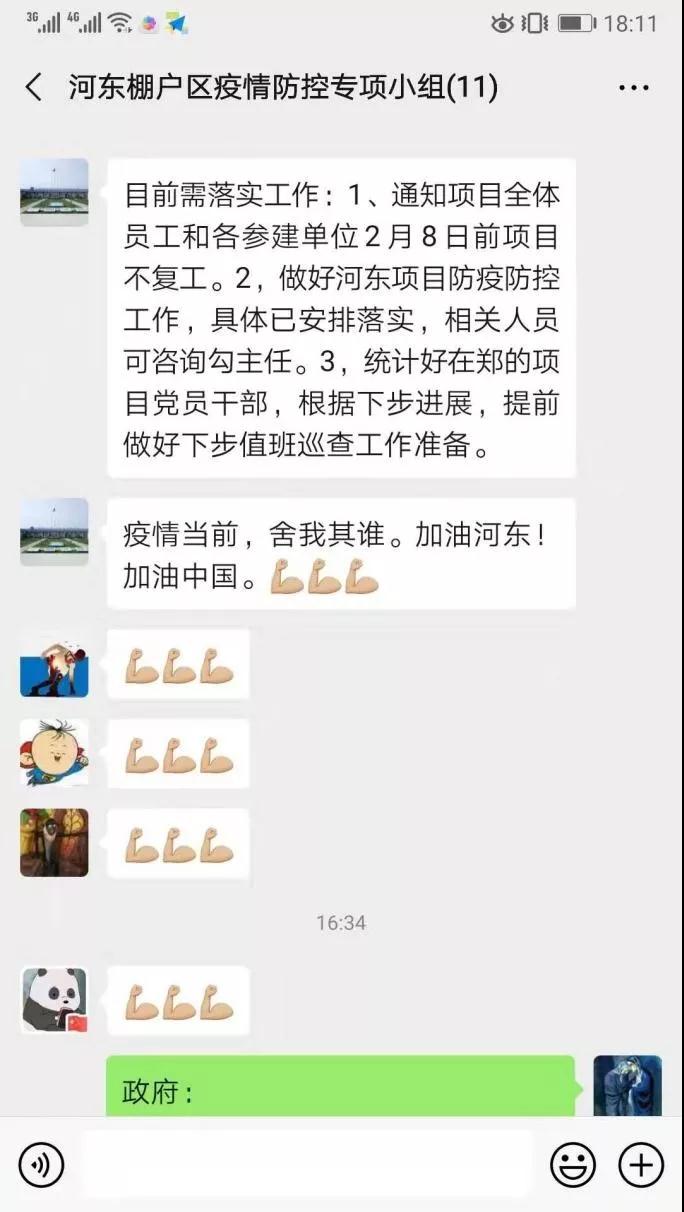This screenshot has width=684, height=1212.
Task: Open the panda avatar's profile
Action: coord(54,1000)
